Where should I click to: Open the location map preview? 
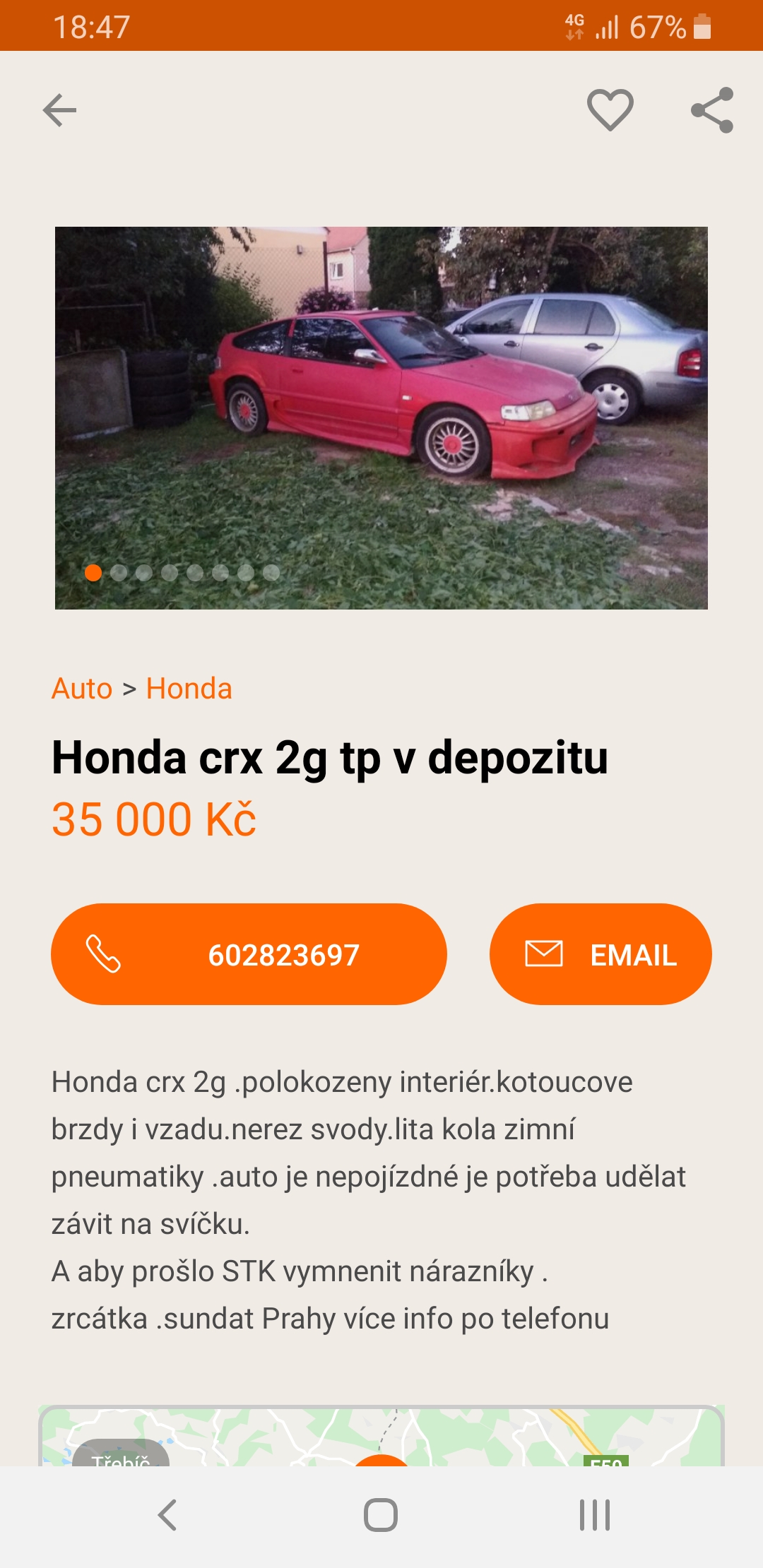381,1437
